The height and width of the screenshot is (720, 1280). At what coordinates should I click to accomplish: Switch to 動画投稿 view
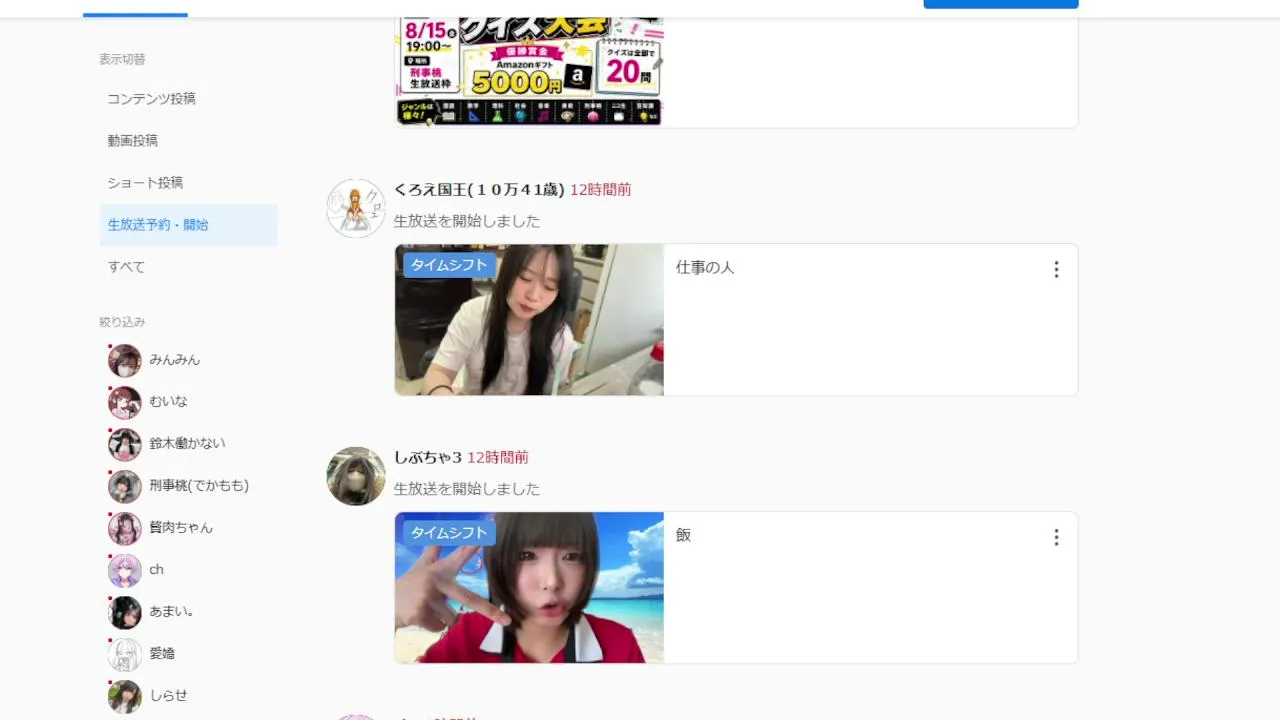(188, 141)
